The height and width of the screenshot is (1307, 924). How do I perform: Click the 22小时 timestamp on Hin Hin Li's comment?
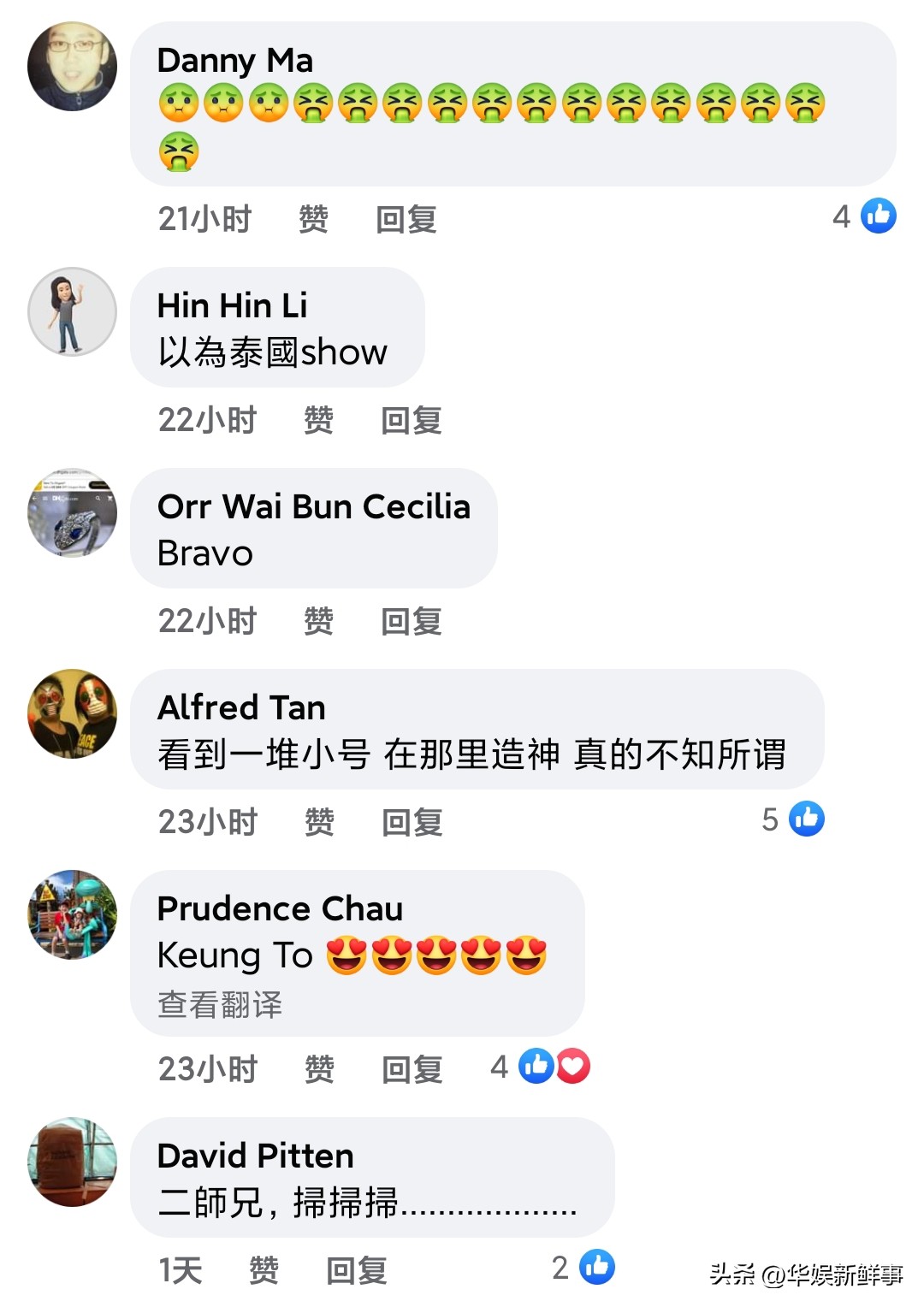pyautogui.click(x=208, y=420)
